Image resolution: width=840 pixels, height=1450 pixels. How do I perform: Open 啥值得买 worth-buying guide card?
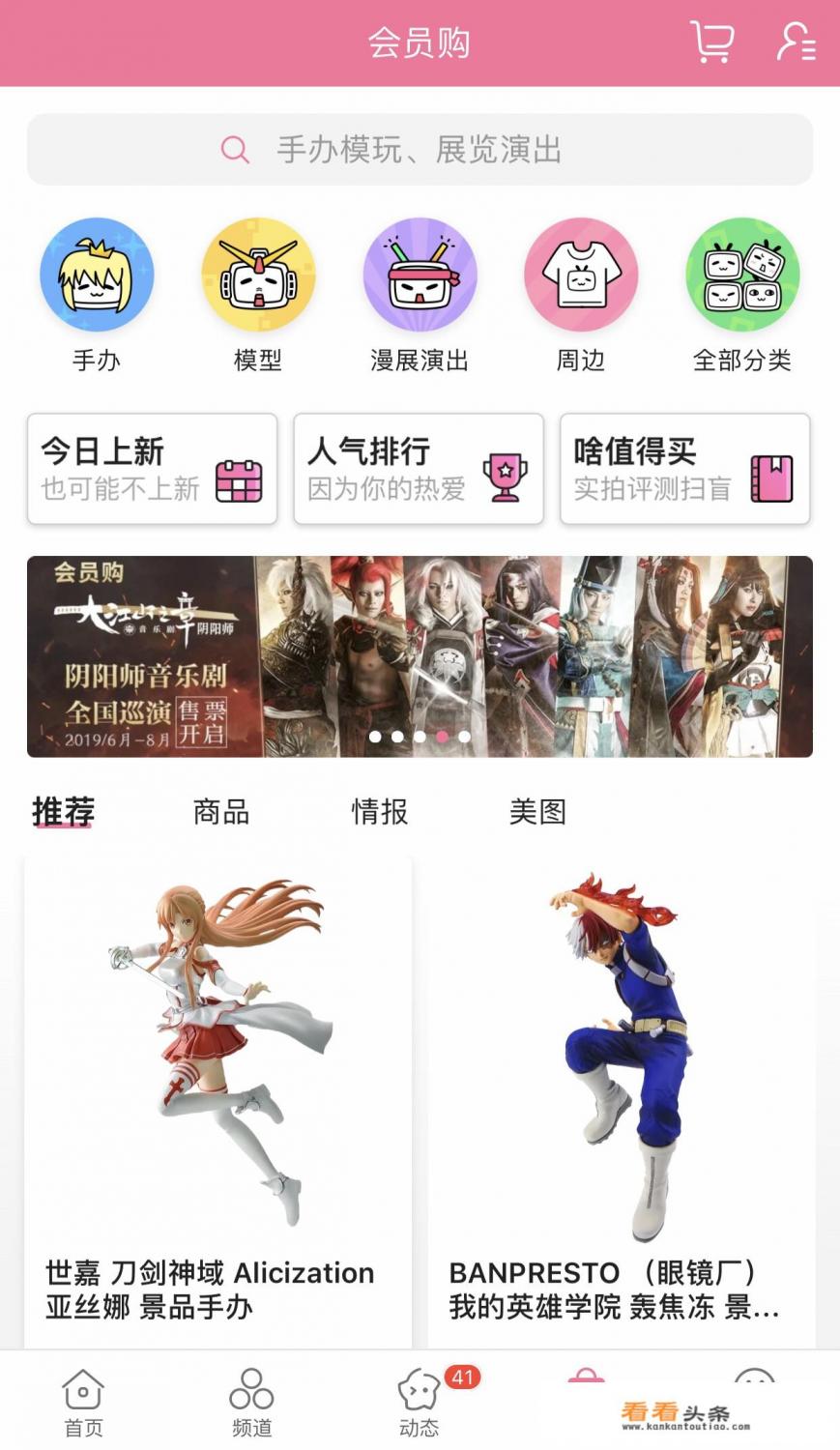tap(684, 469)
